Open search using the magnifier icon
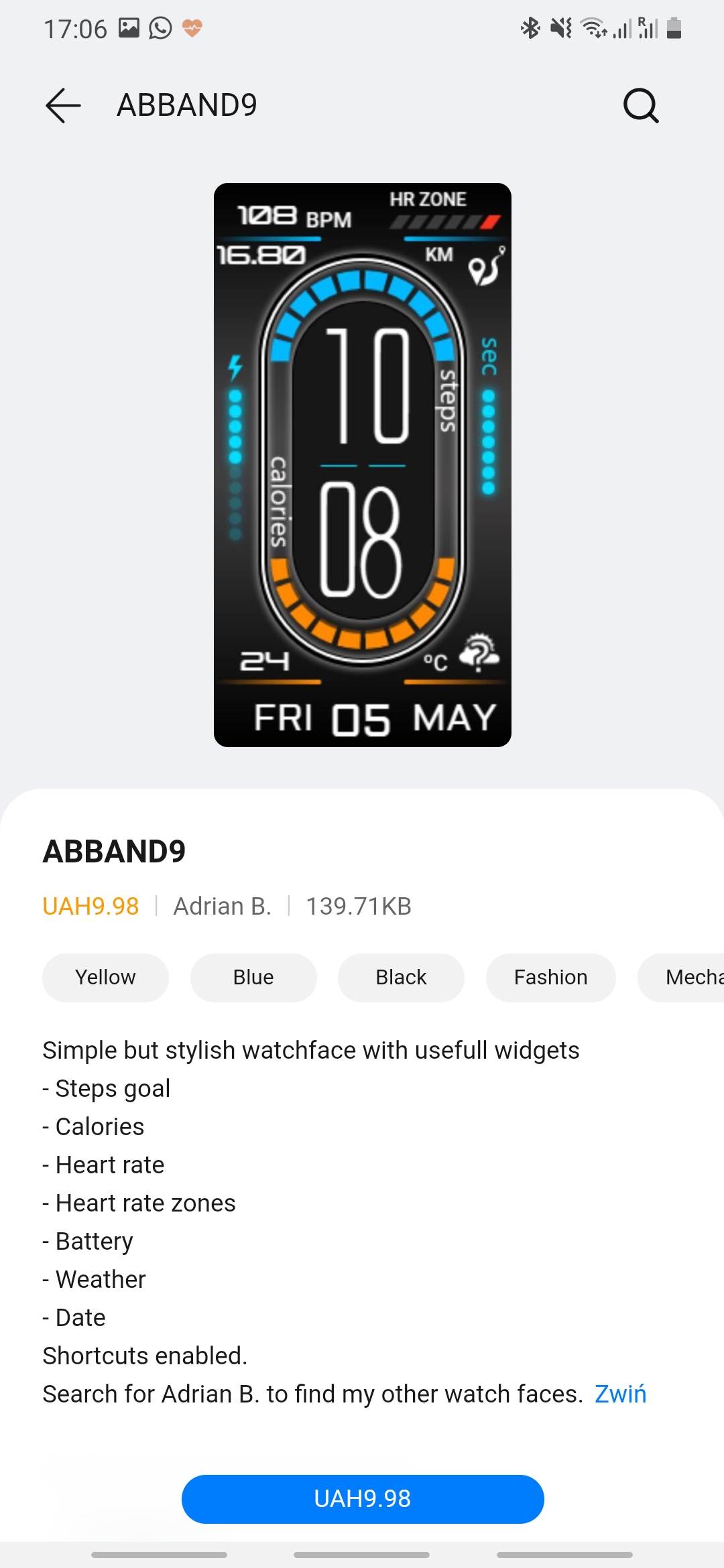 pos(641,105)
